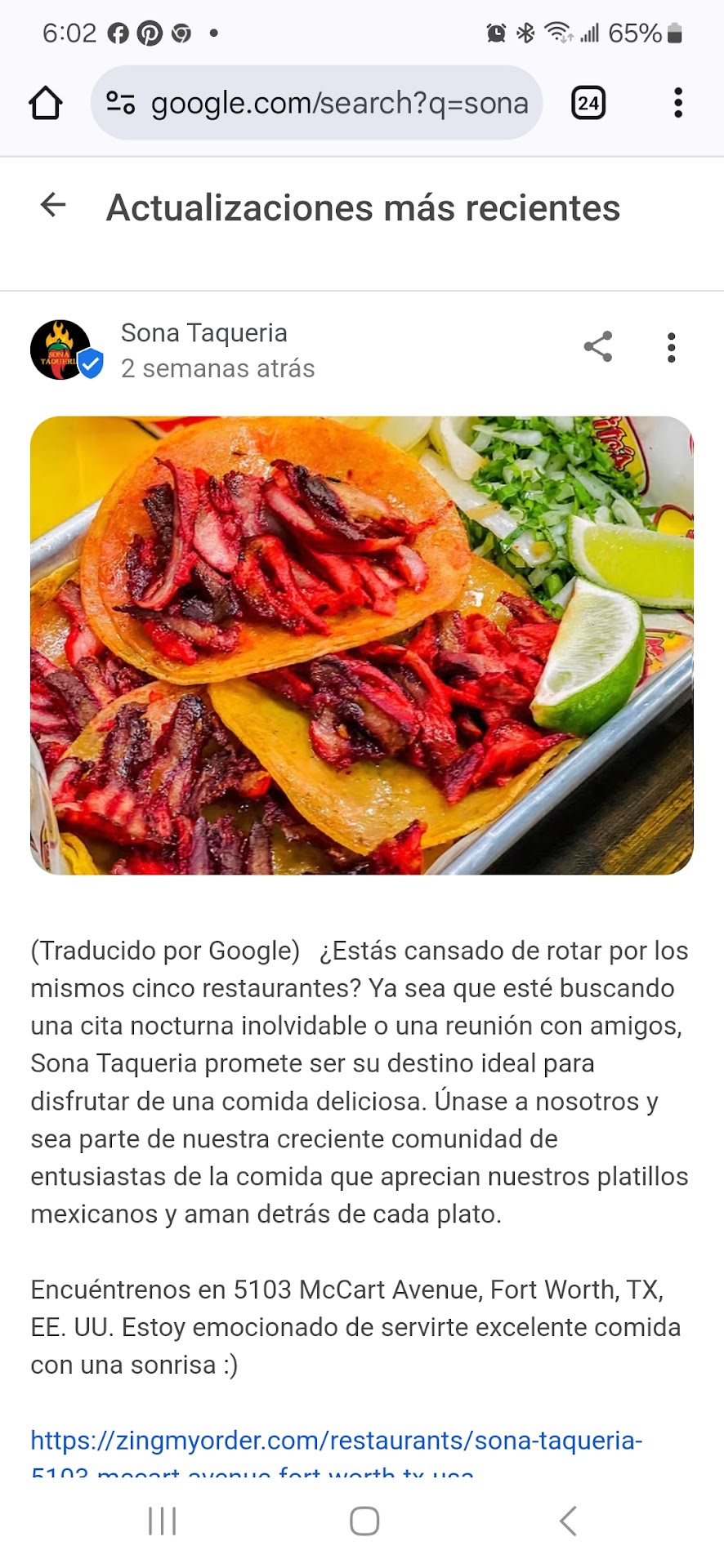The image size is (724, 1568).
Task: View site info icon in address bar
Action: 121,104
